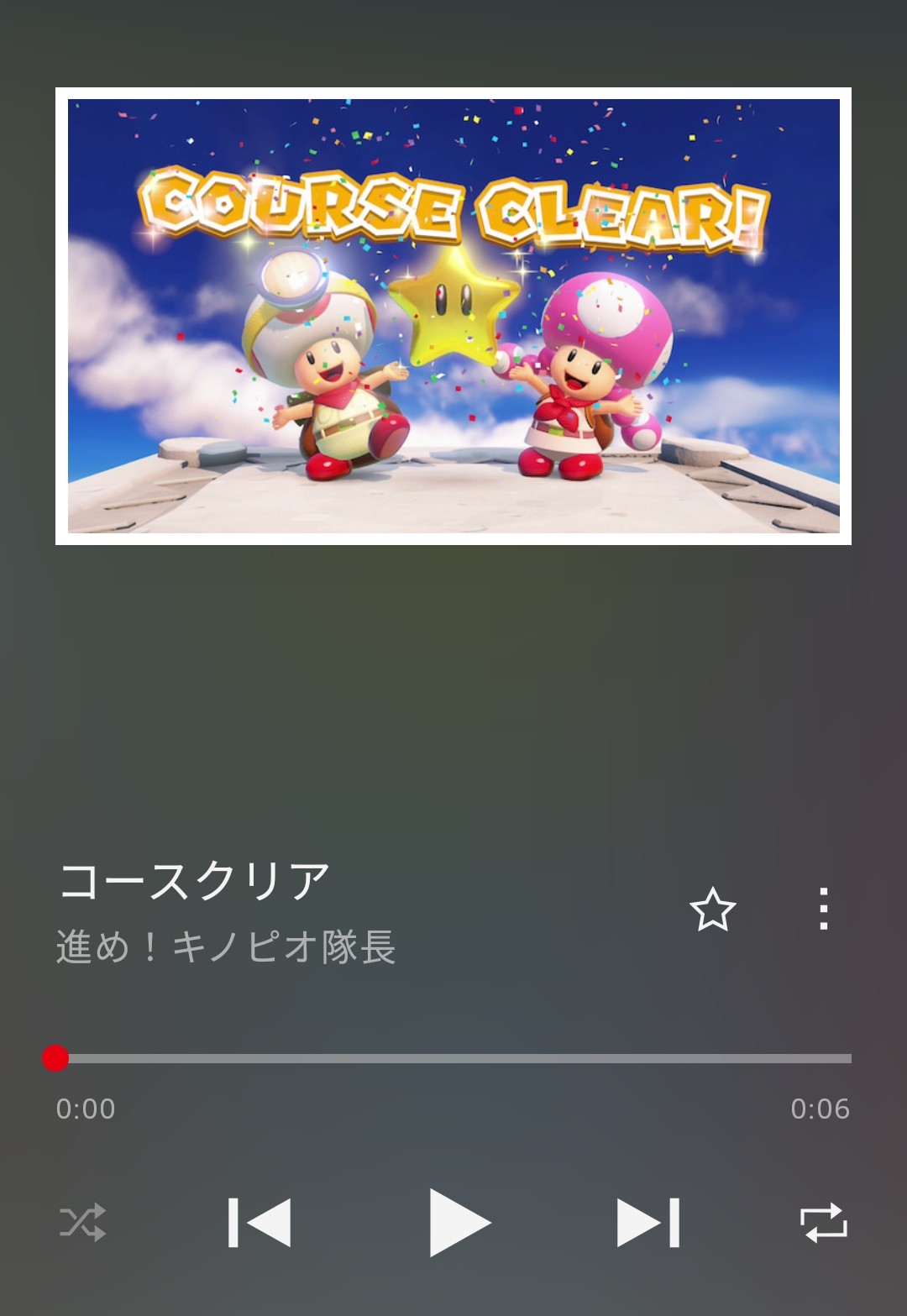Toggle repeat mode
The width and height of the screenshot is (907, 1316).
(823, 1222)
